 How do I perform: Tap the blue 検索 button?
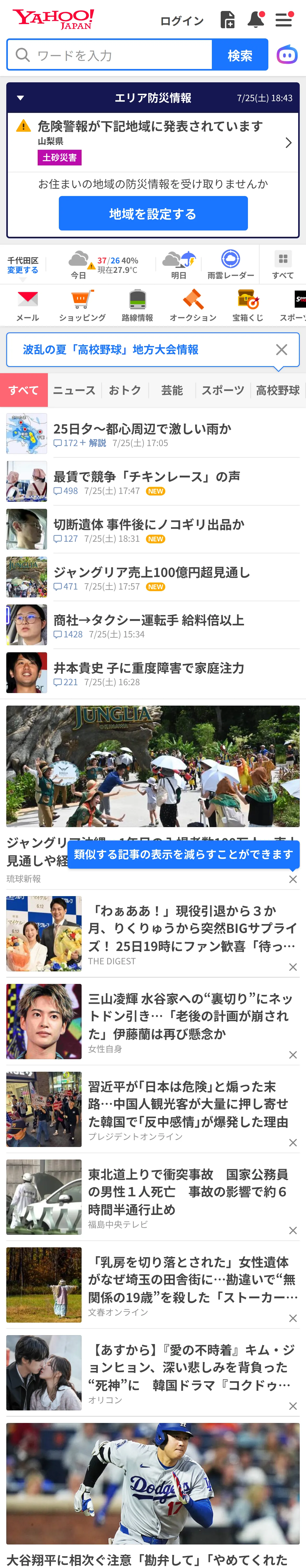tap(240, 55)
